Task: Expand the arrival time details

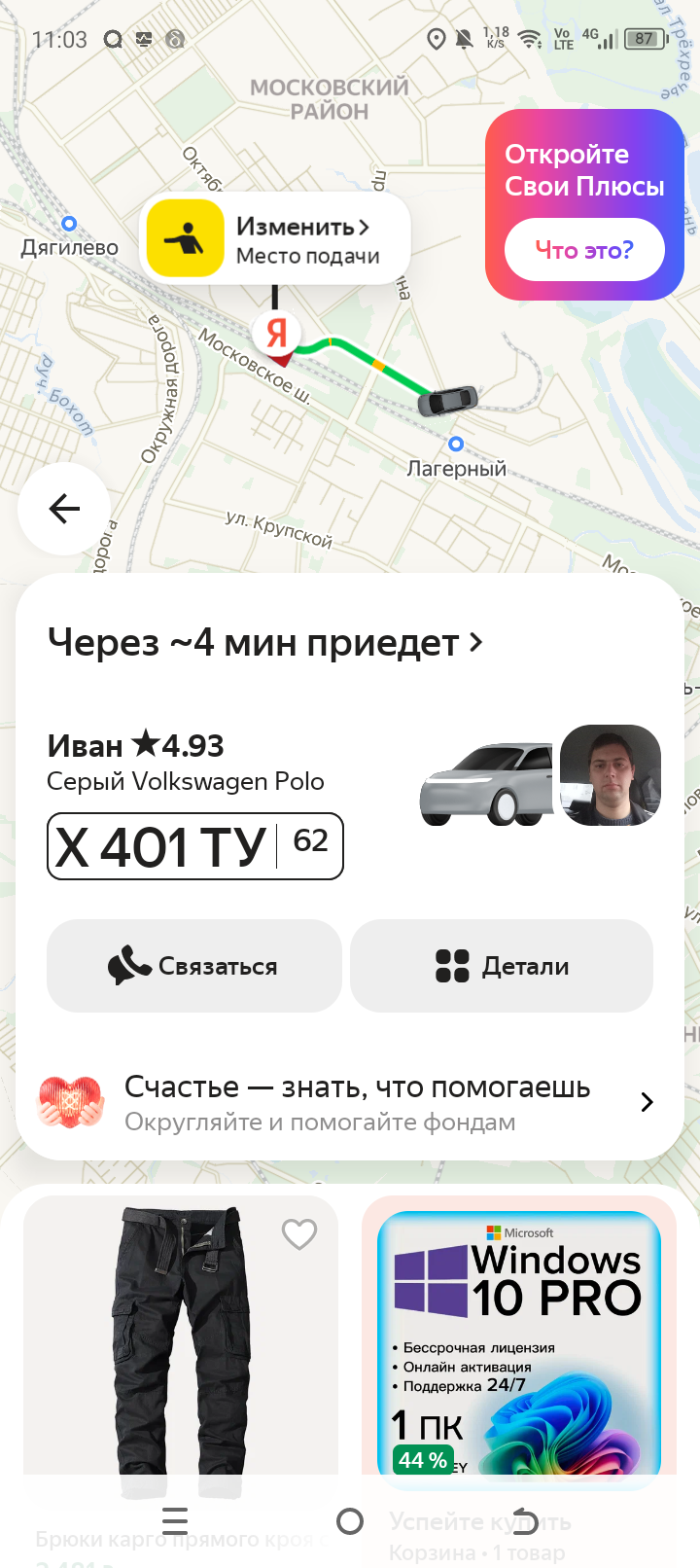Action: point(264,643)
